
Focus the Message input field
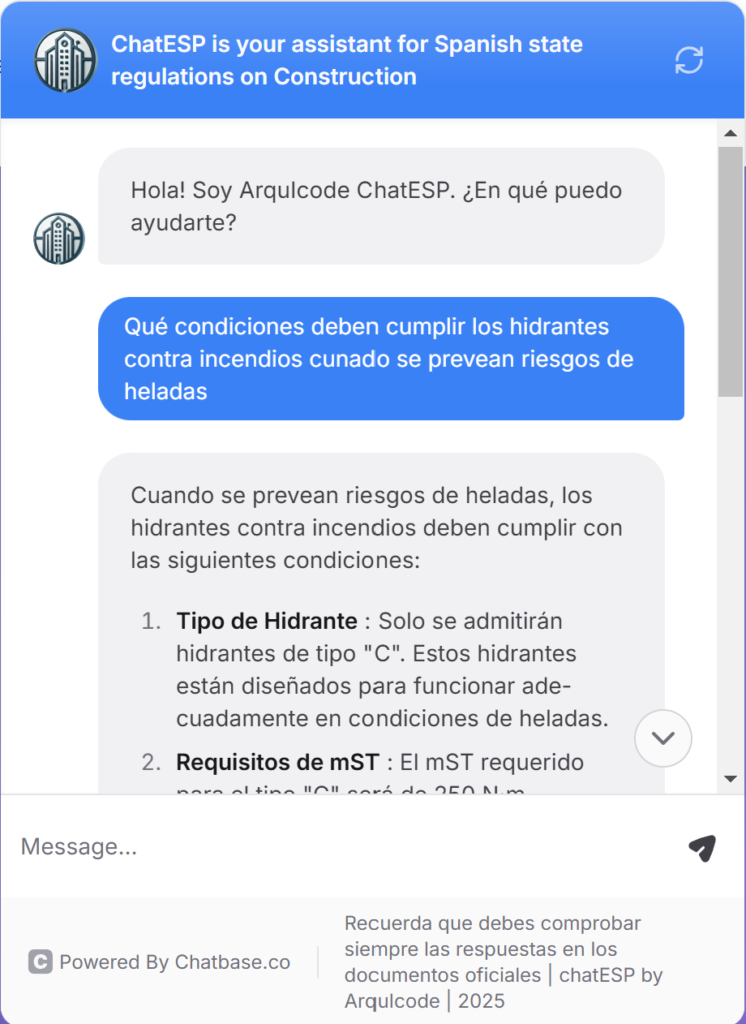340,847
